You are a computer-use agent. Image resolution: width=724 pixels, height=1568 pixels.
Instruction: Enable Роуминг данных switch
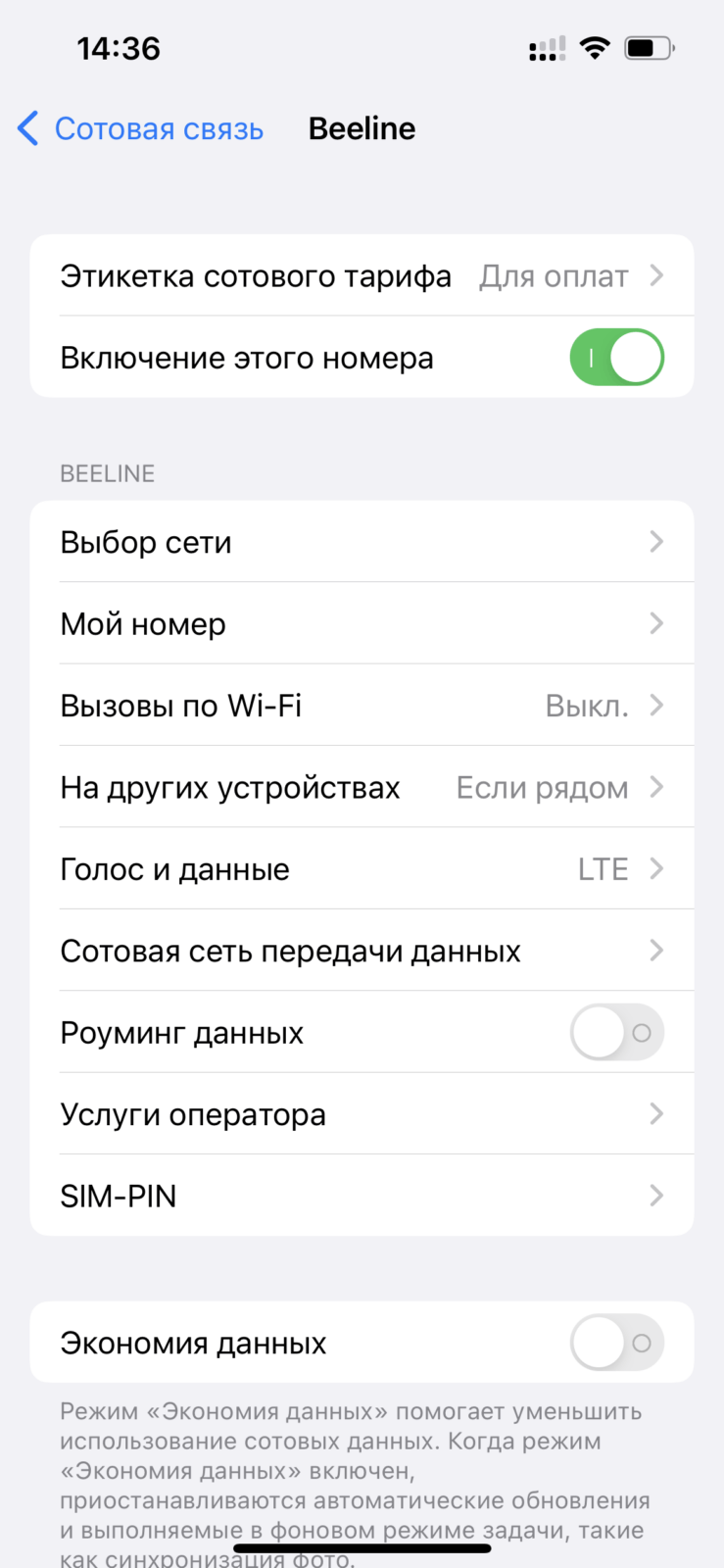[616, 1032]
